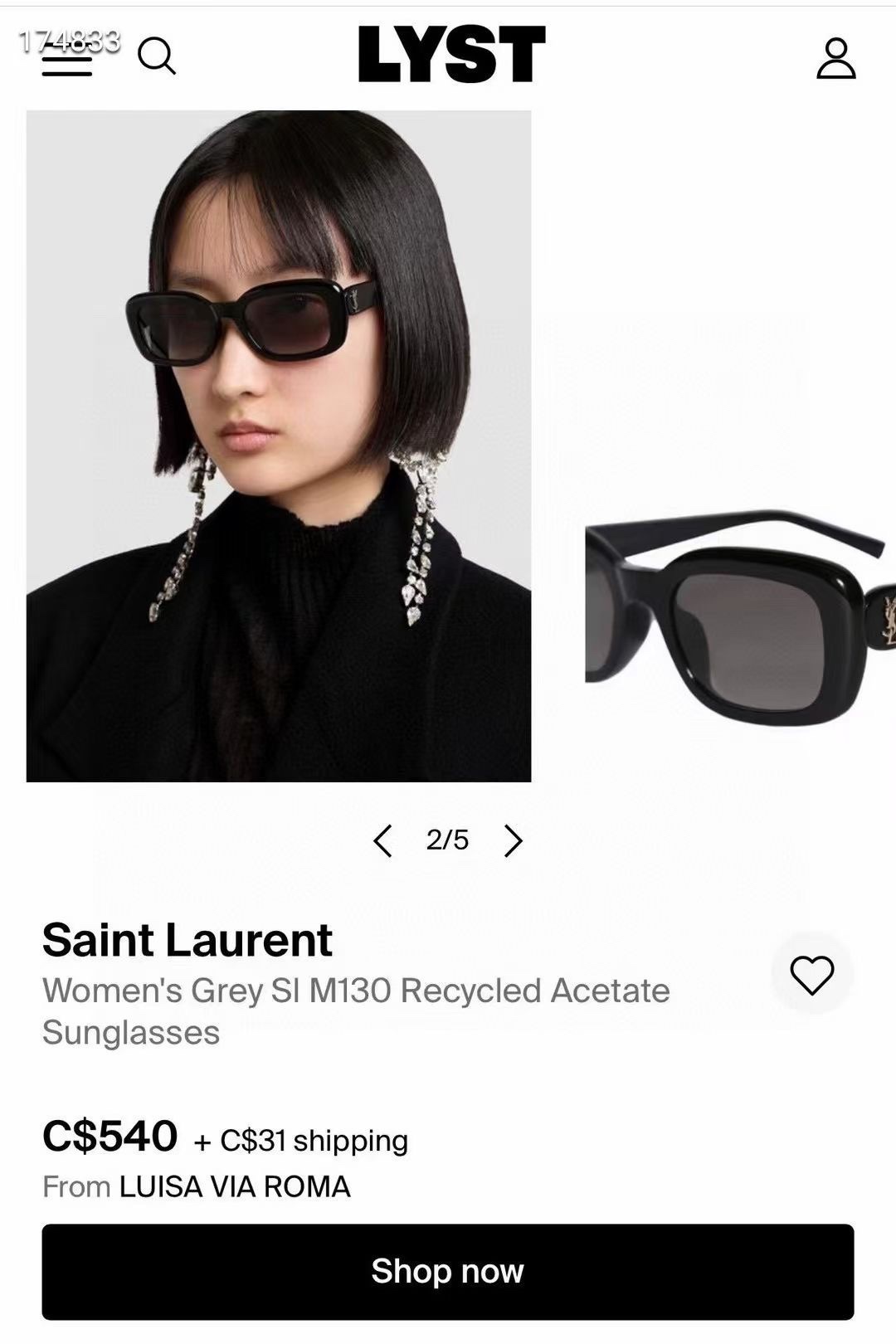
Task: Go to the next product image
Action: coord(514,840)
